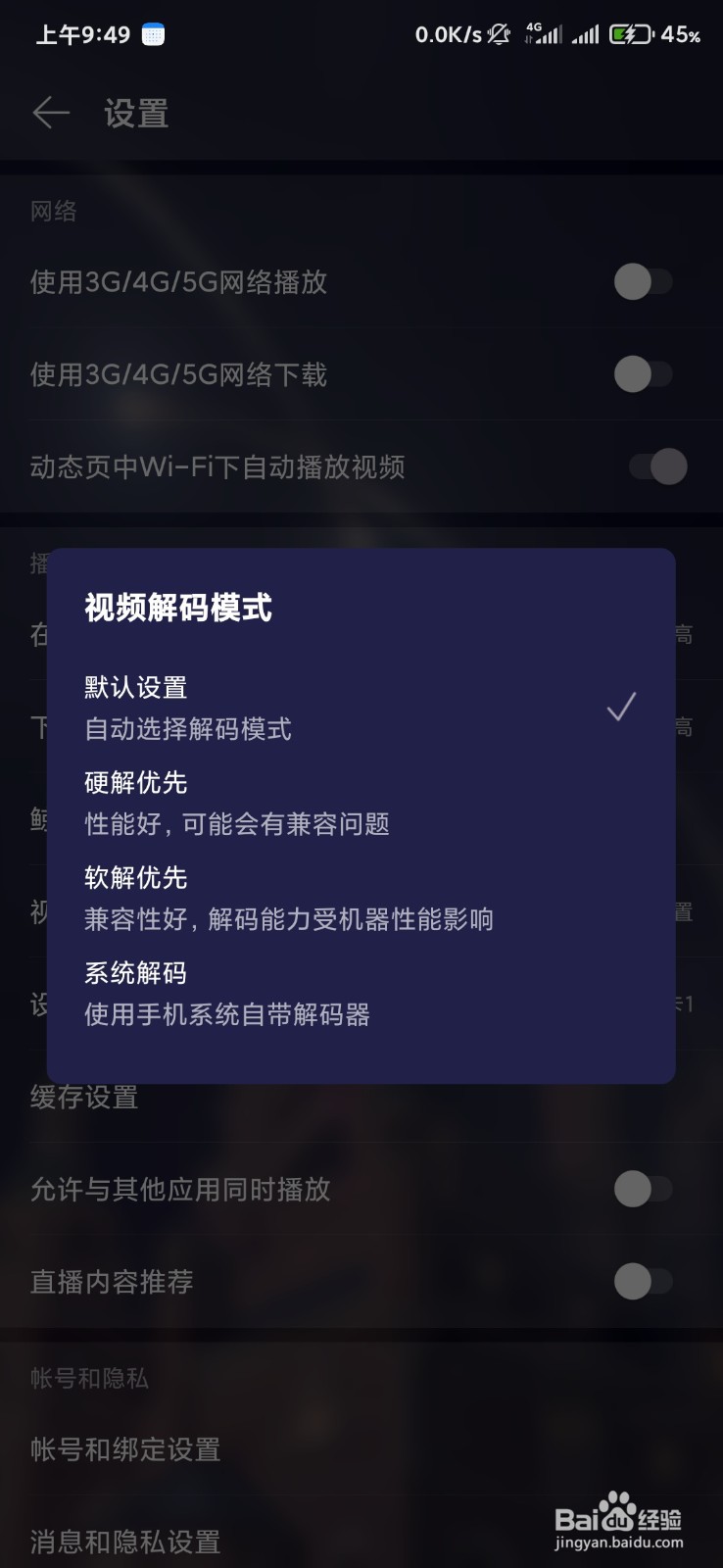This screenshot has height=1568, width=723.
Task: Open 消息和隐私设置
Action: tap(124, 1541)
